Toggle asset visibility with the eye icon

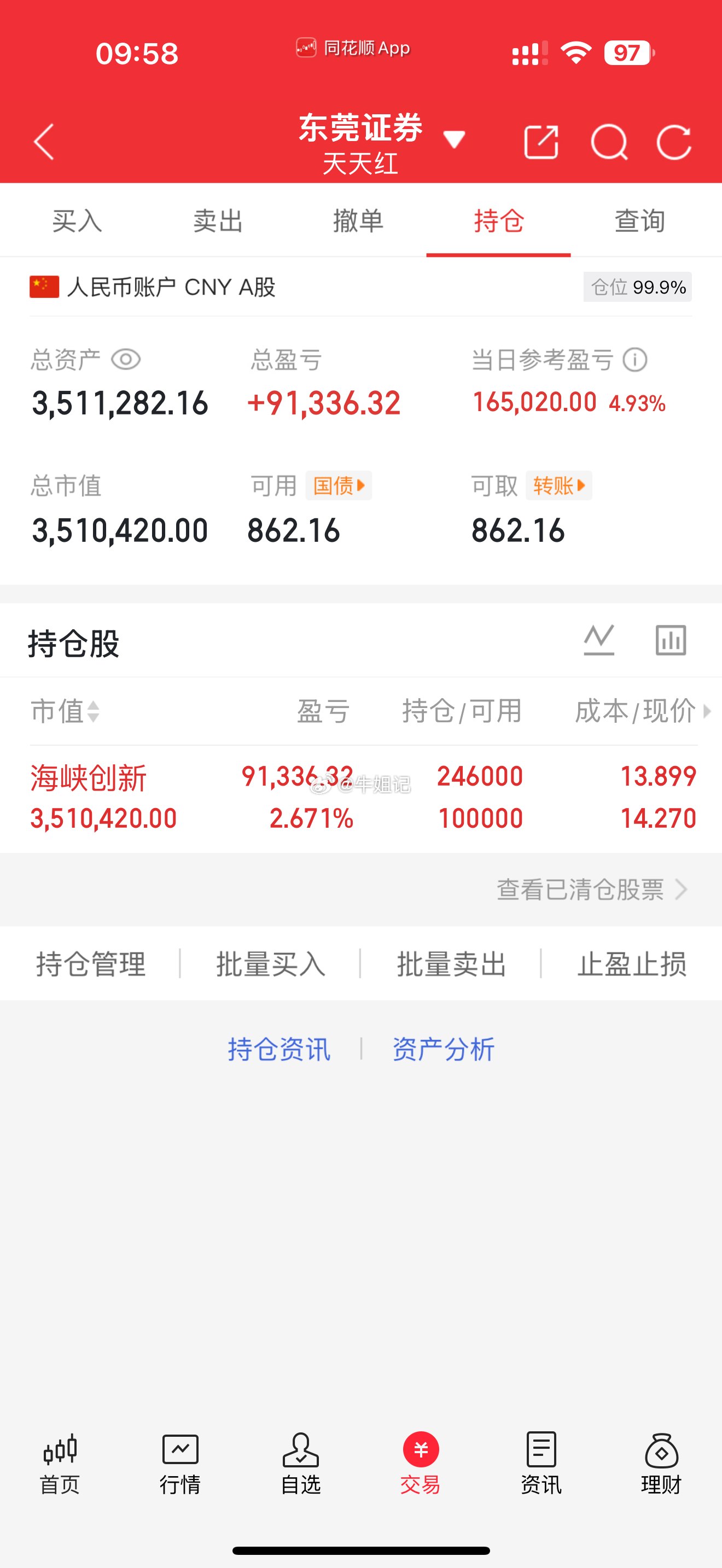[125, 360]
